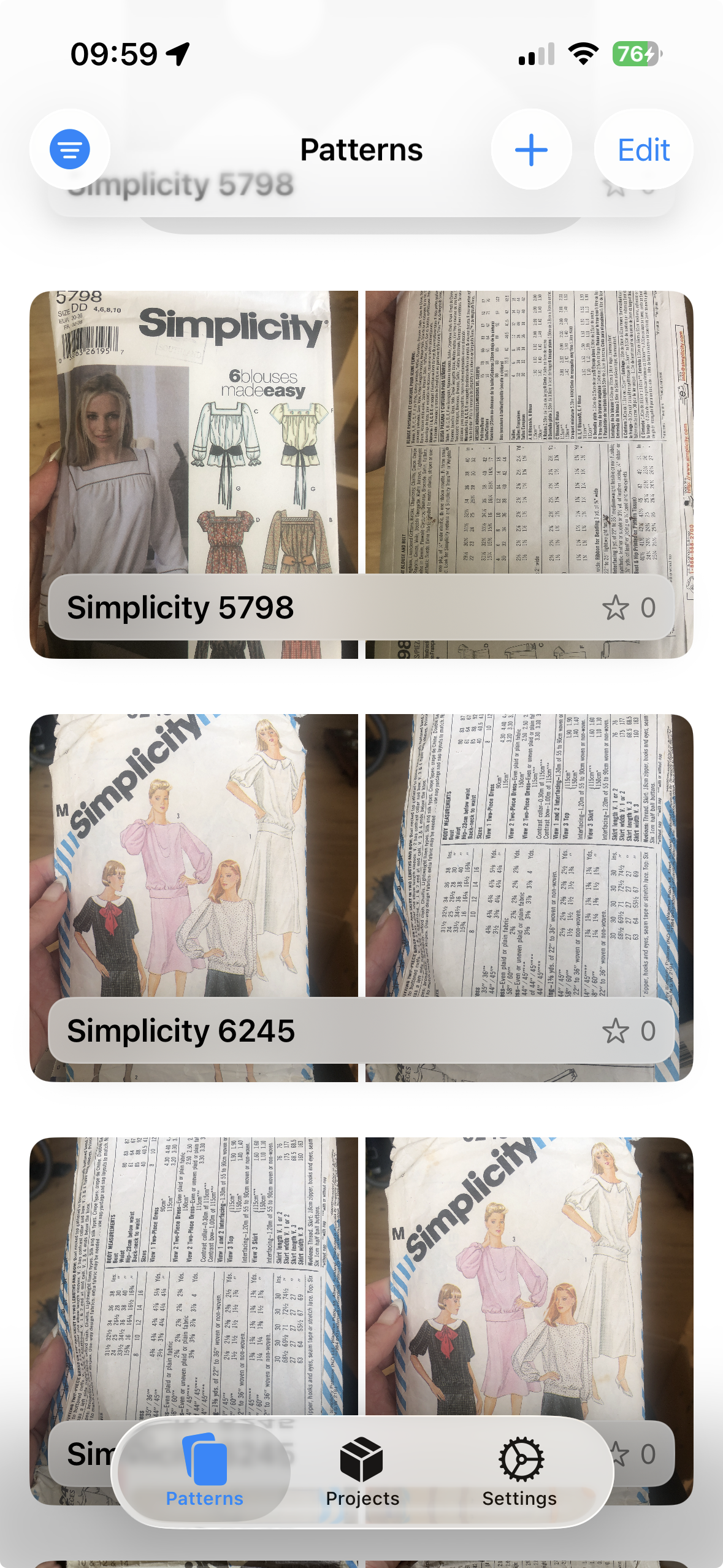The height and width of the screenshot is (1568, 723).
Task: Add a new pattern
Action: tap(531, 150)
